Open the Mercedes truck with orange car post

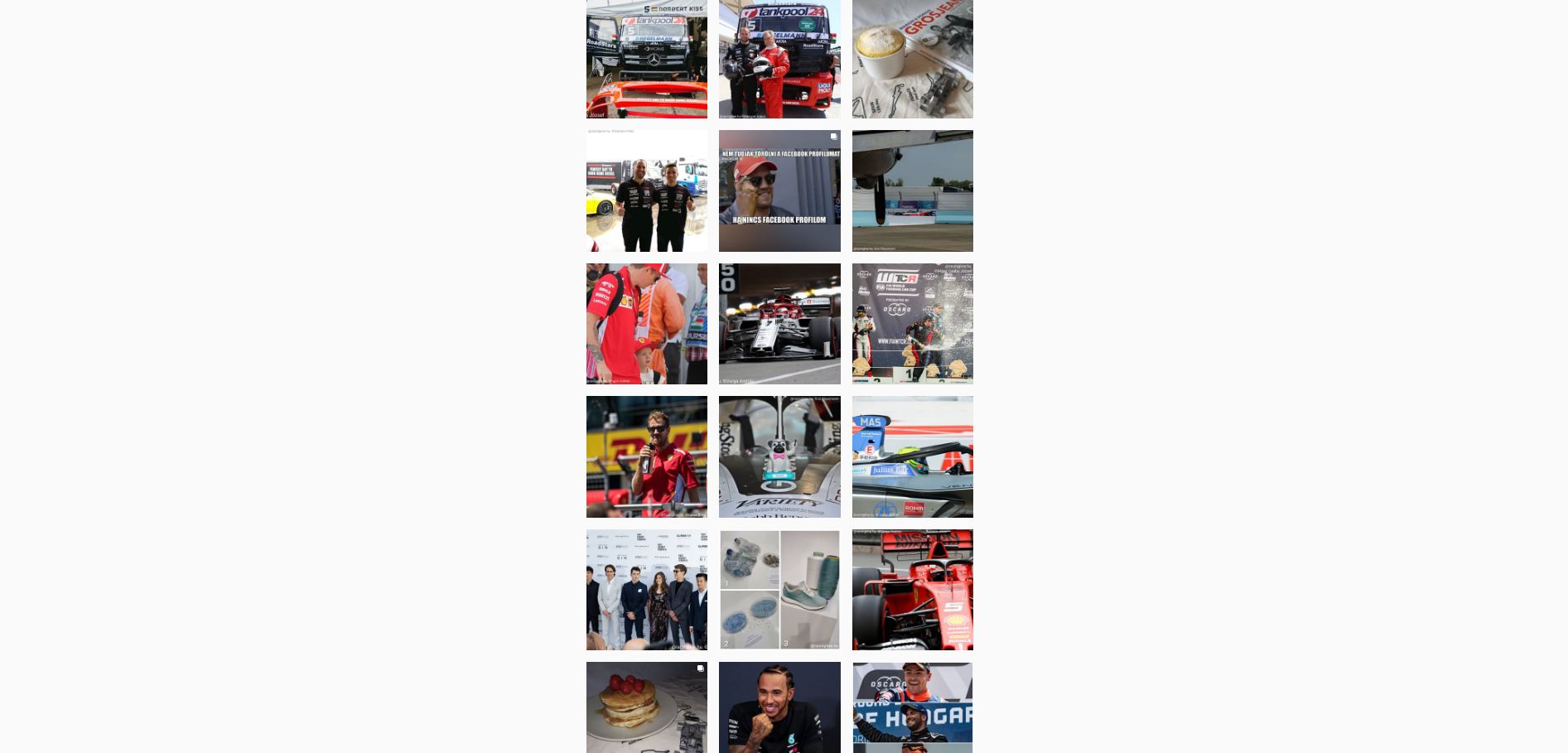pos(646,59)
